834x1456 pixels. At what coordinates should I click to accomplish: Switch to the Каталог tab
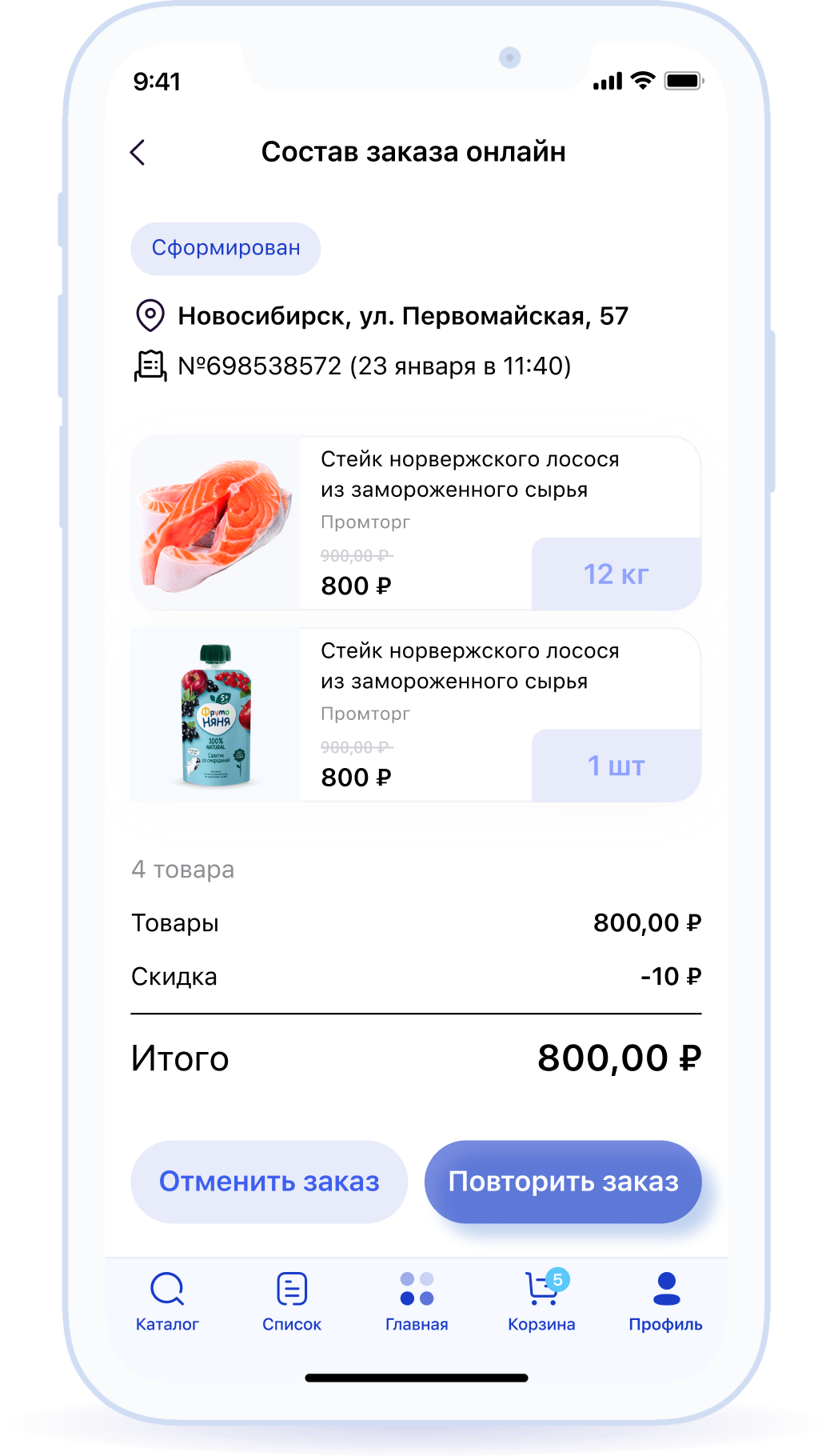pyautogui.click(x=167, y=1301)
